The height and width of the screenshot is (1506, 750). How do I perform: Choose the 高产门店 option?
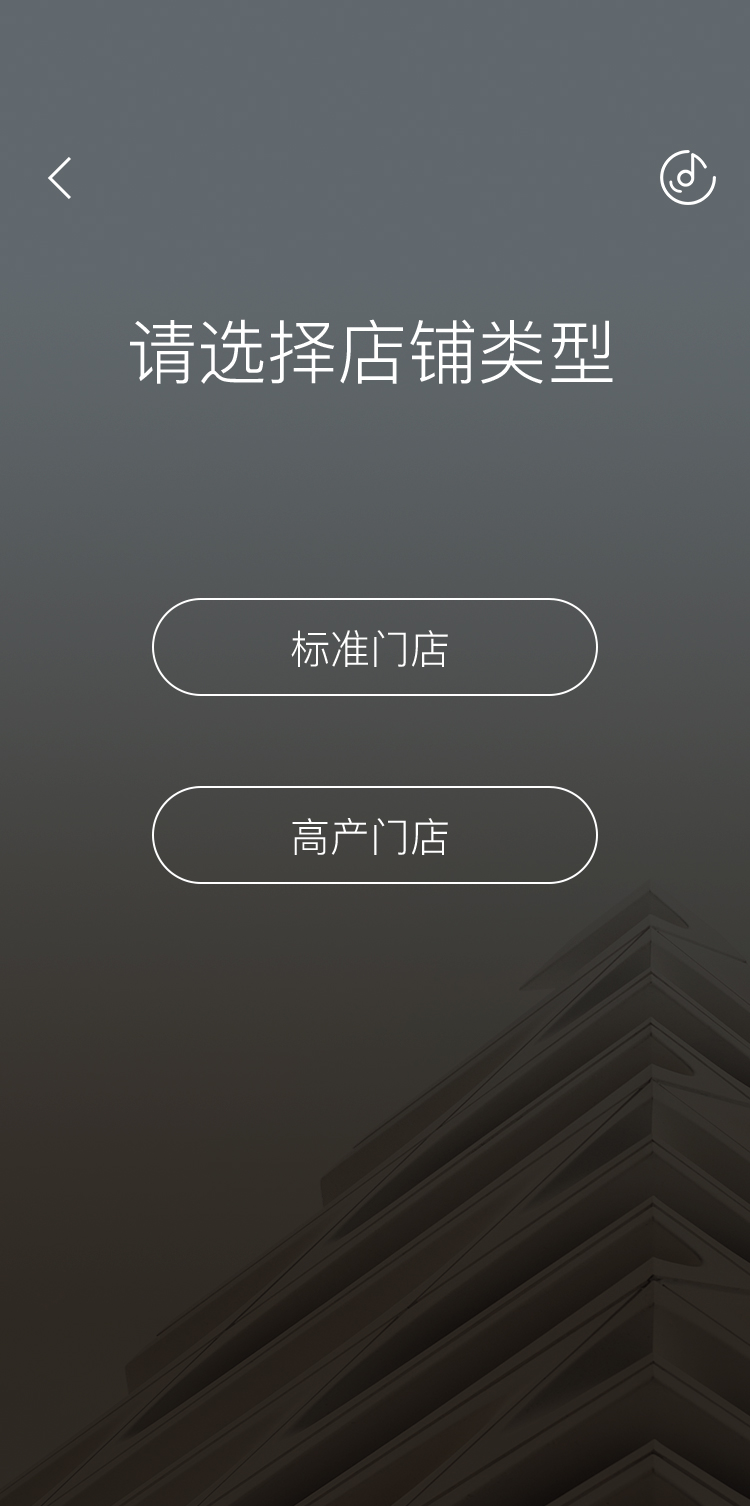click(x=375, y=835)
